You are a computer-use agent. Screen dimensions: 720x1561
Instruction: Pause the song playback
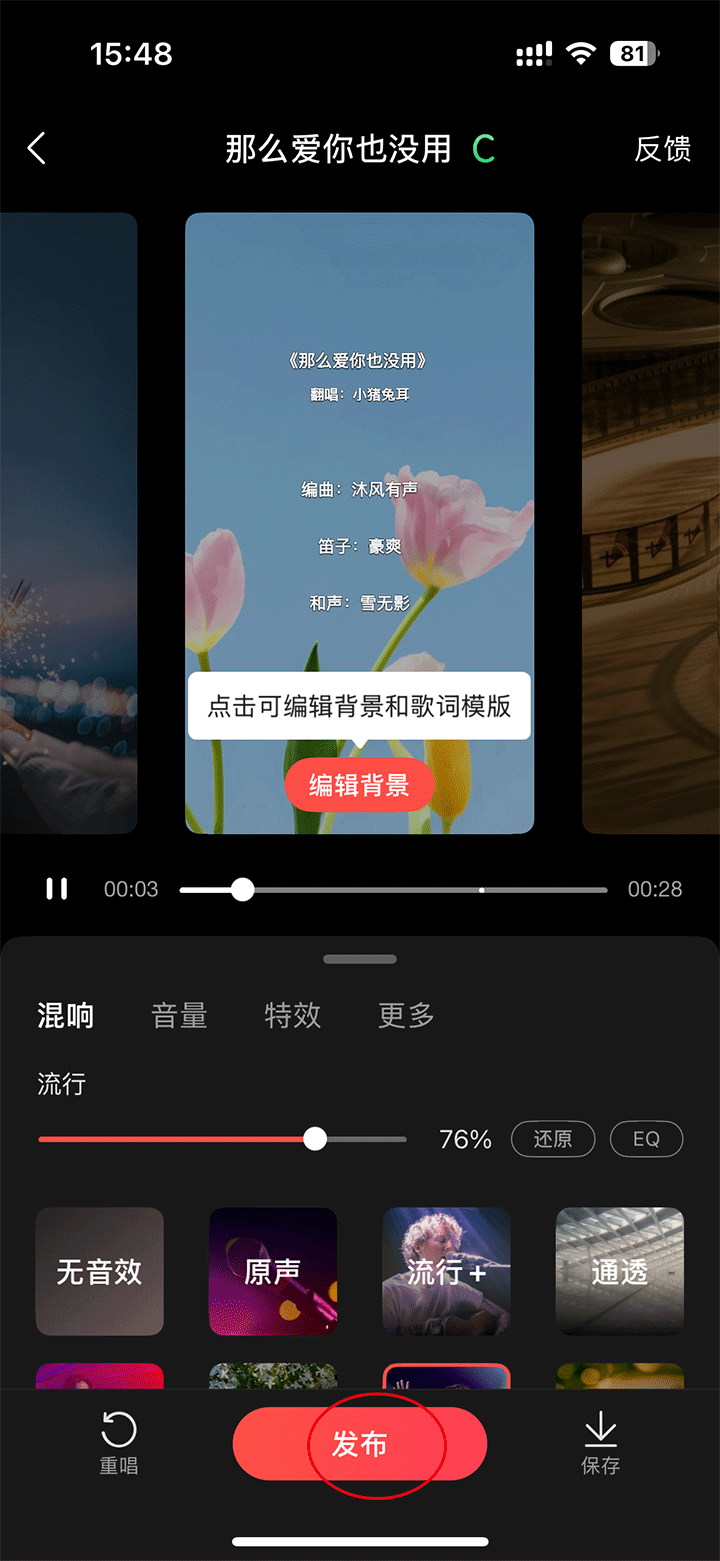point(57,889)
